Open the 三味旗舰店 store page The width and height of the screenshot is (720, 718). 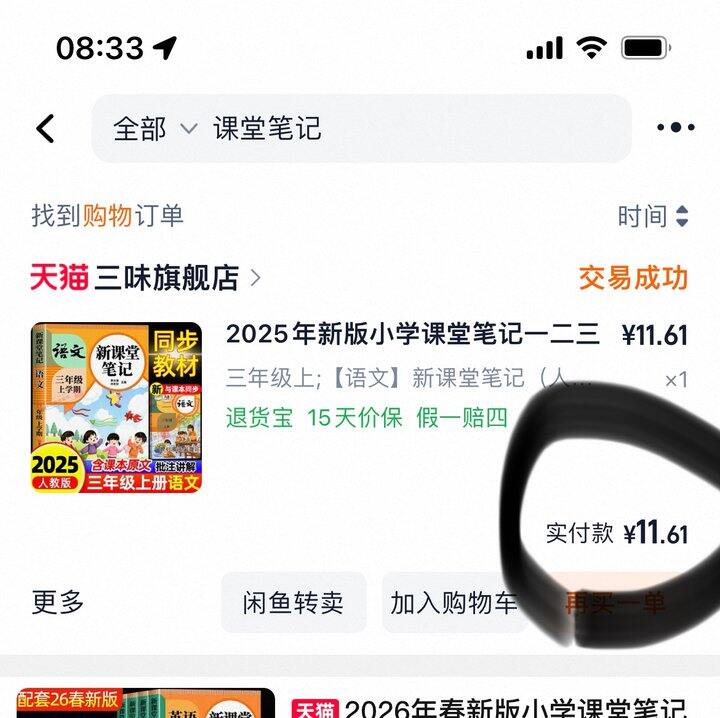(165, 277)
